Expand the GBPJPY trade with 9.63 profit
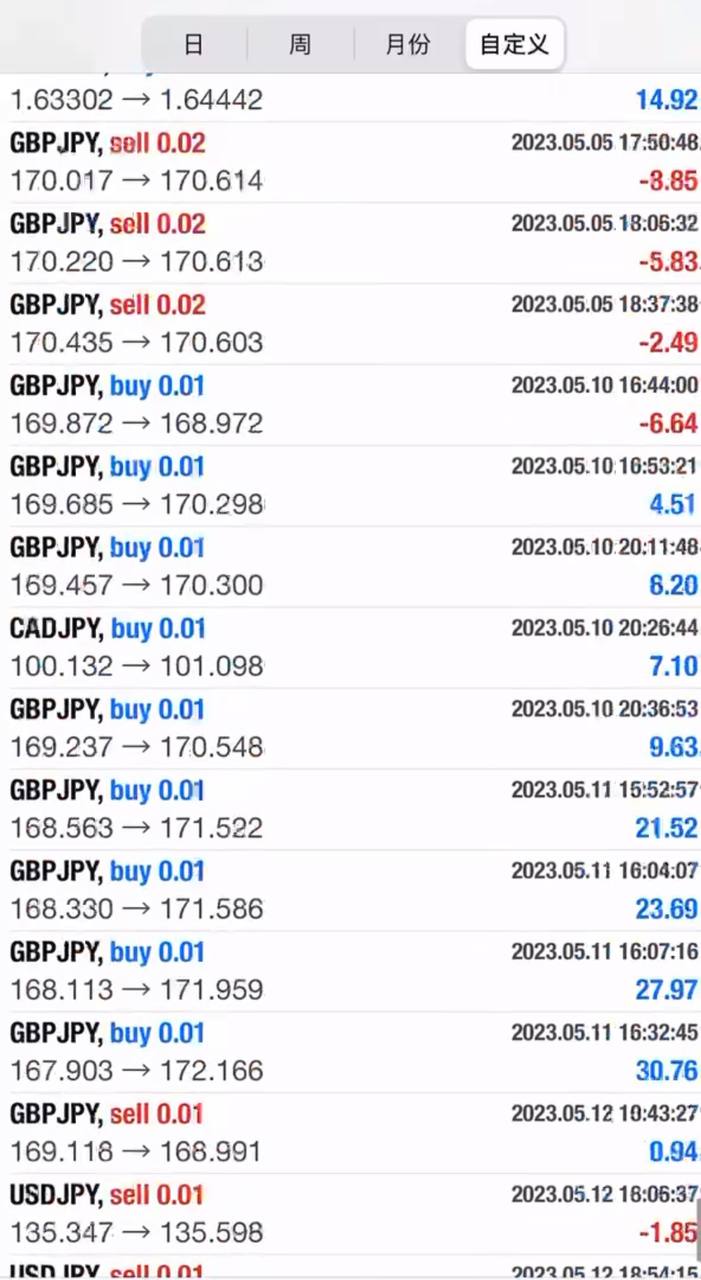The width and height of the screenshot is (701, 1280). [x=350, y=729]
